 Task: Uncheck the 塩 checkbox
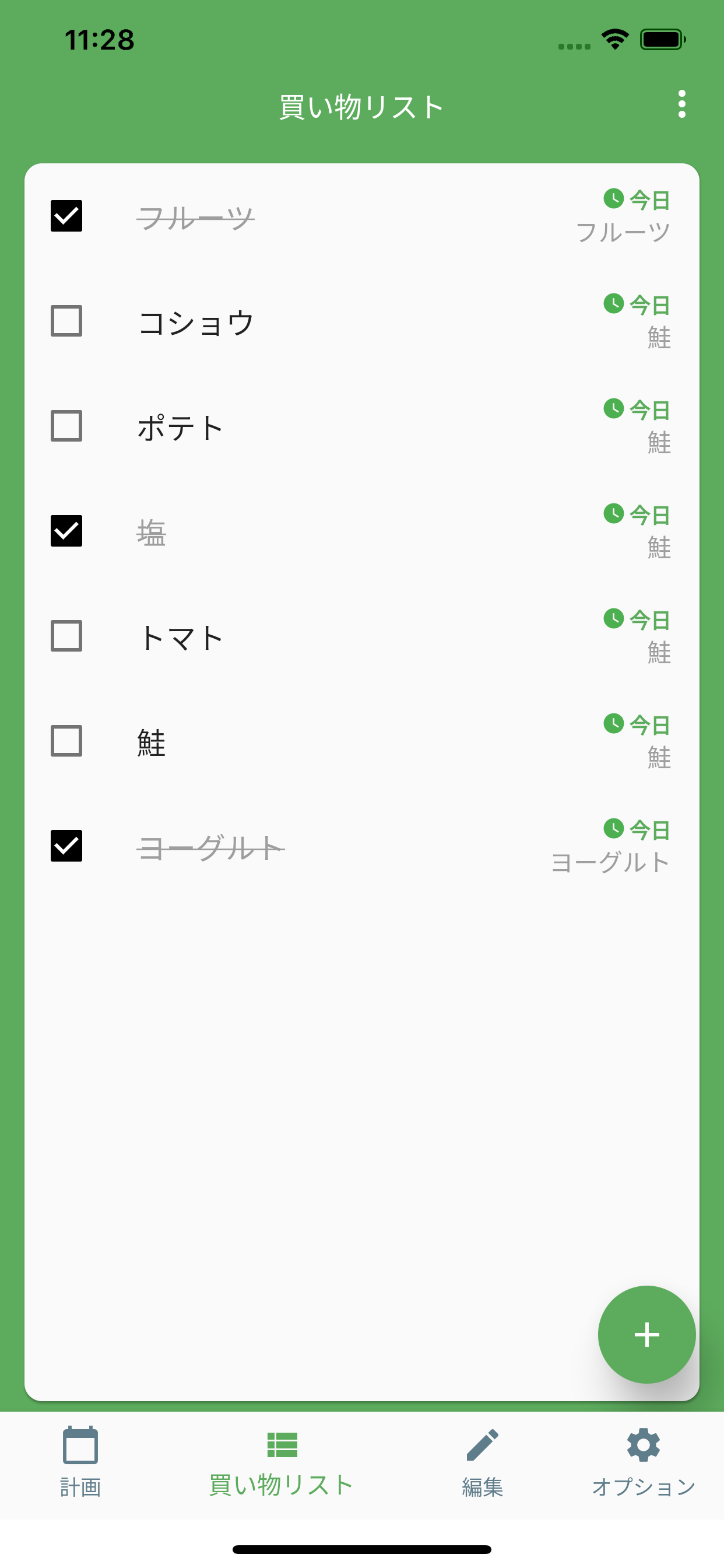(x=66, y=532)
